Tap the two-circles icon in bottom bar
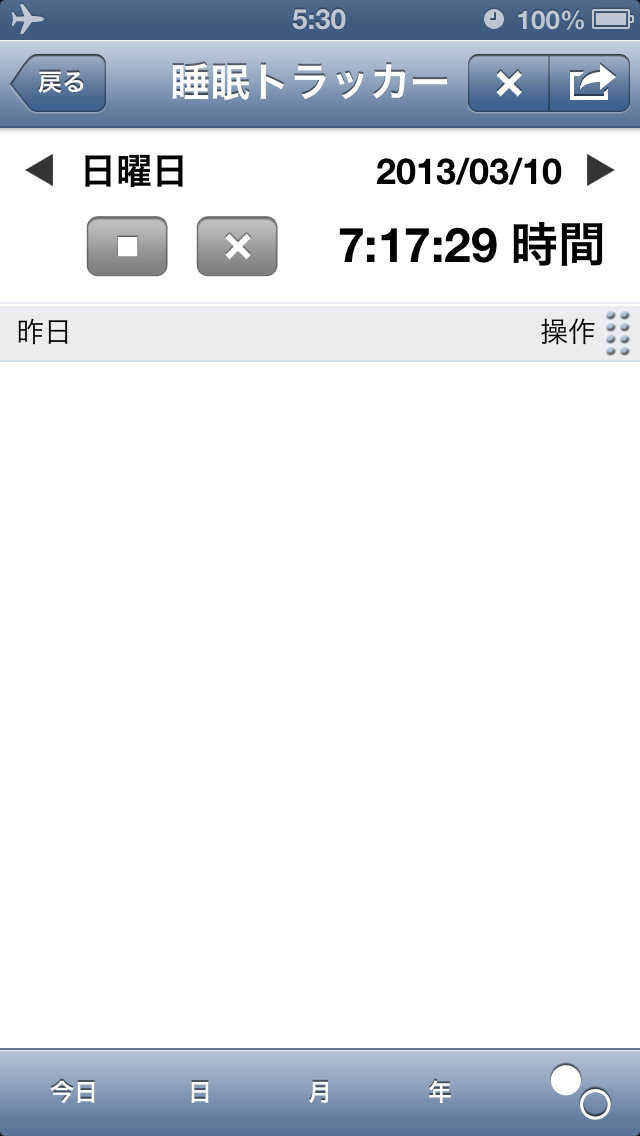This screenshot has width=640, height=1136. coord(580,1091)
